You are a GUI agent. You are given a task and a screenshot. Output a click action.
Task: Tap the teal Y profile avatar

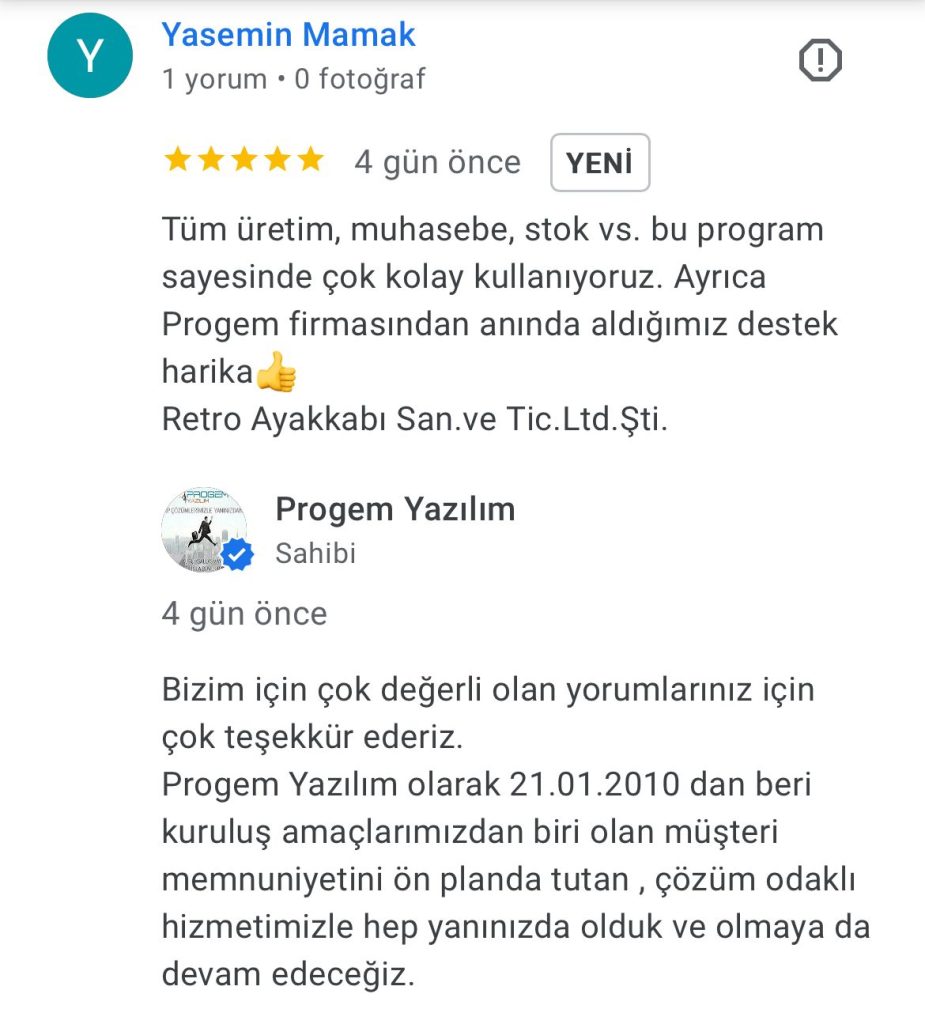coord(90,56)
